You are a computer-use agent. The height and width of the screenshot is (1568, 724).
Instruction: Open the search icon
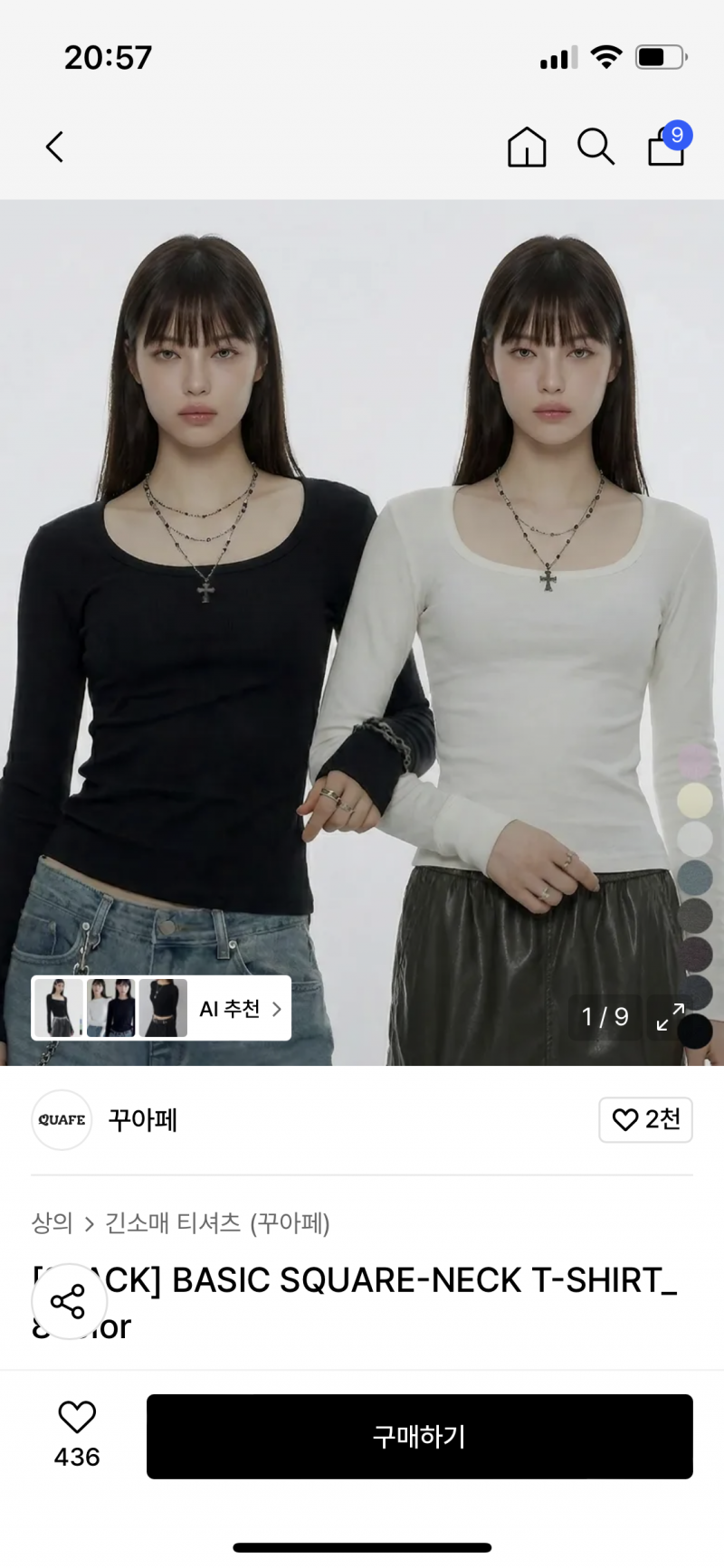click(595, 147)
